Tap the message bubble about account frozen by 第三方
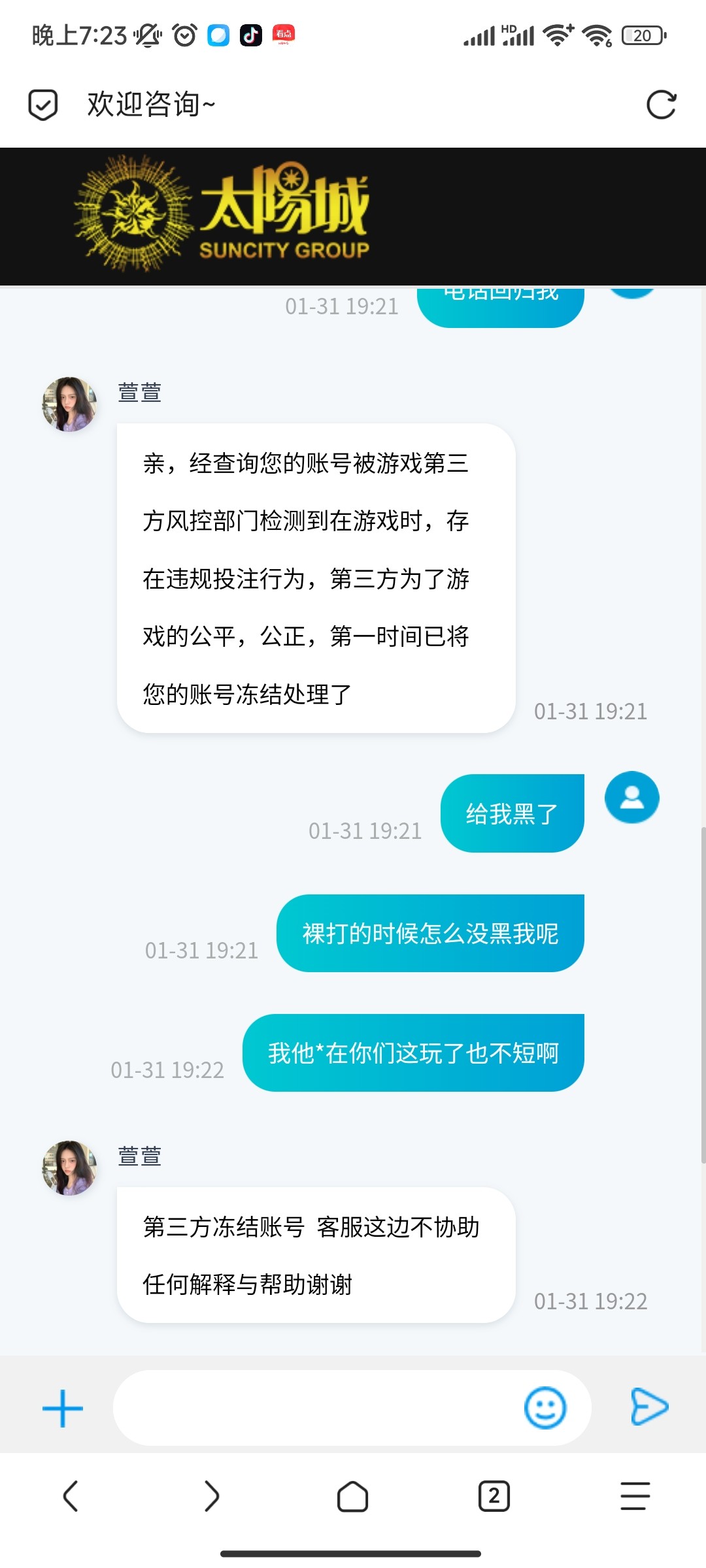Viewport: 706px width, 1568px height. pos(312,1254)
